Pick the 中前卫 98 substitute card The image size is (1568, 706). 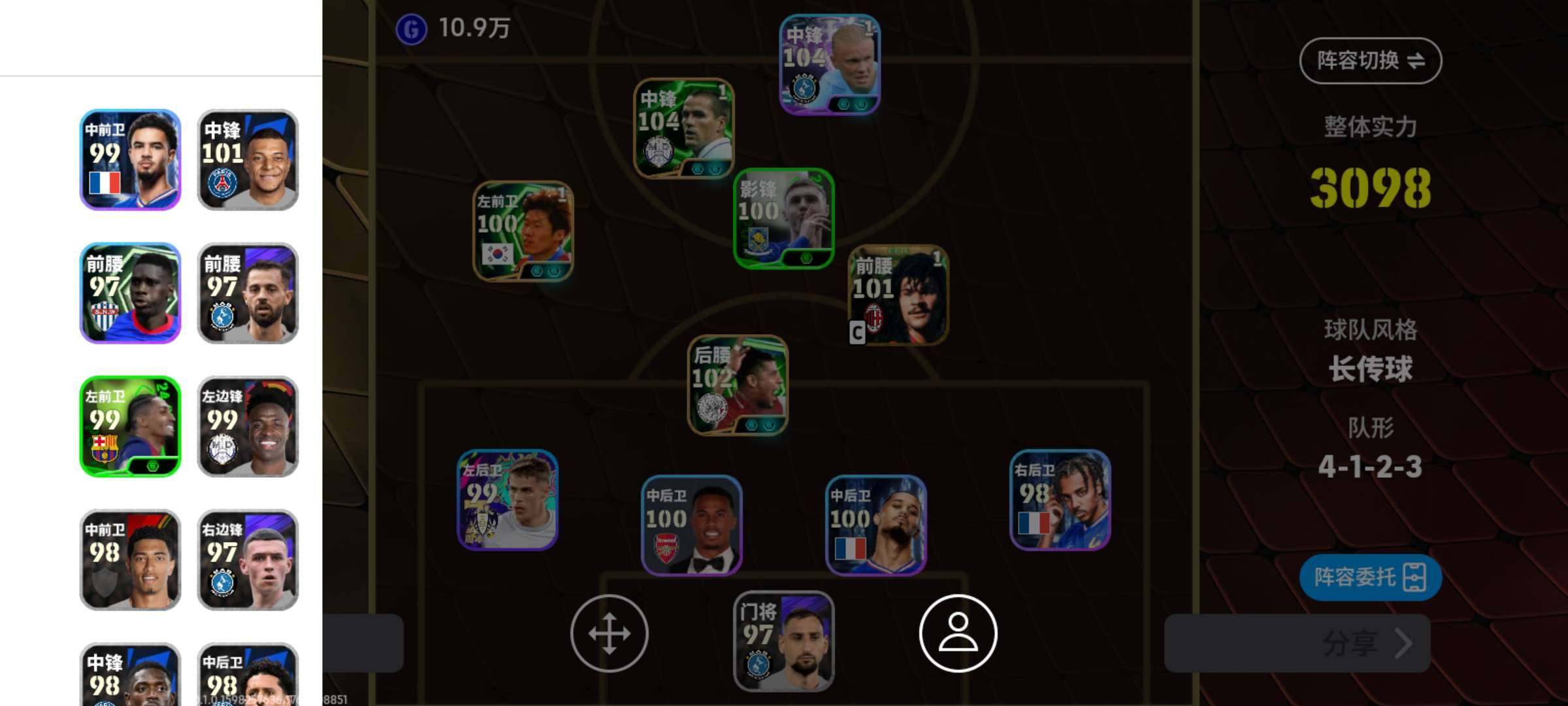(130, 560)
